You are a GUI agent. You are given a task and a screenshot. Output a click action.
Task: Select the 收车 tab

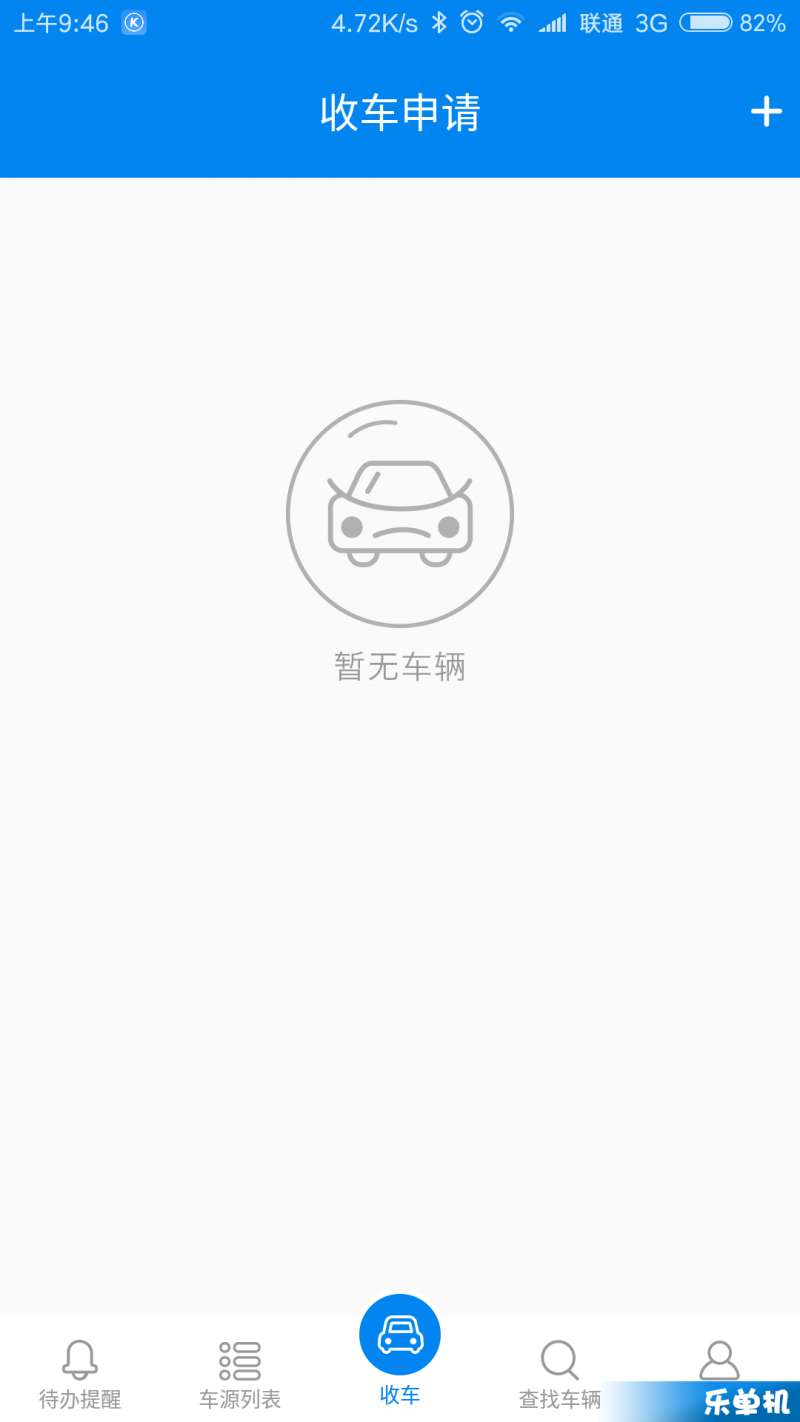[400, 1350]
